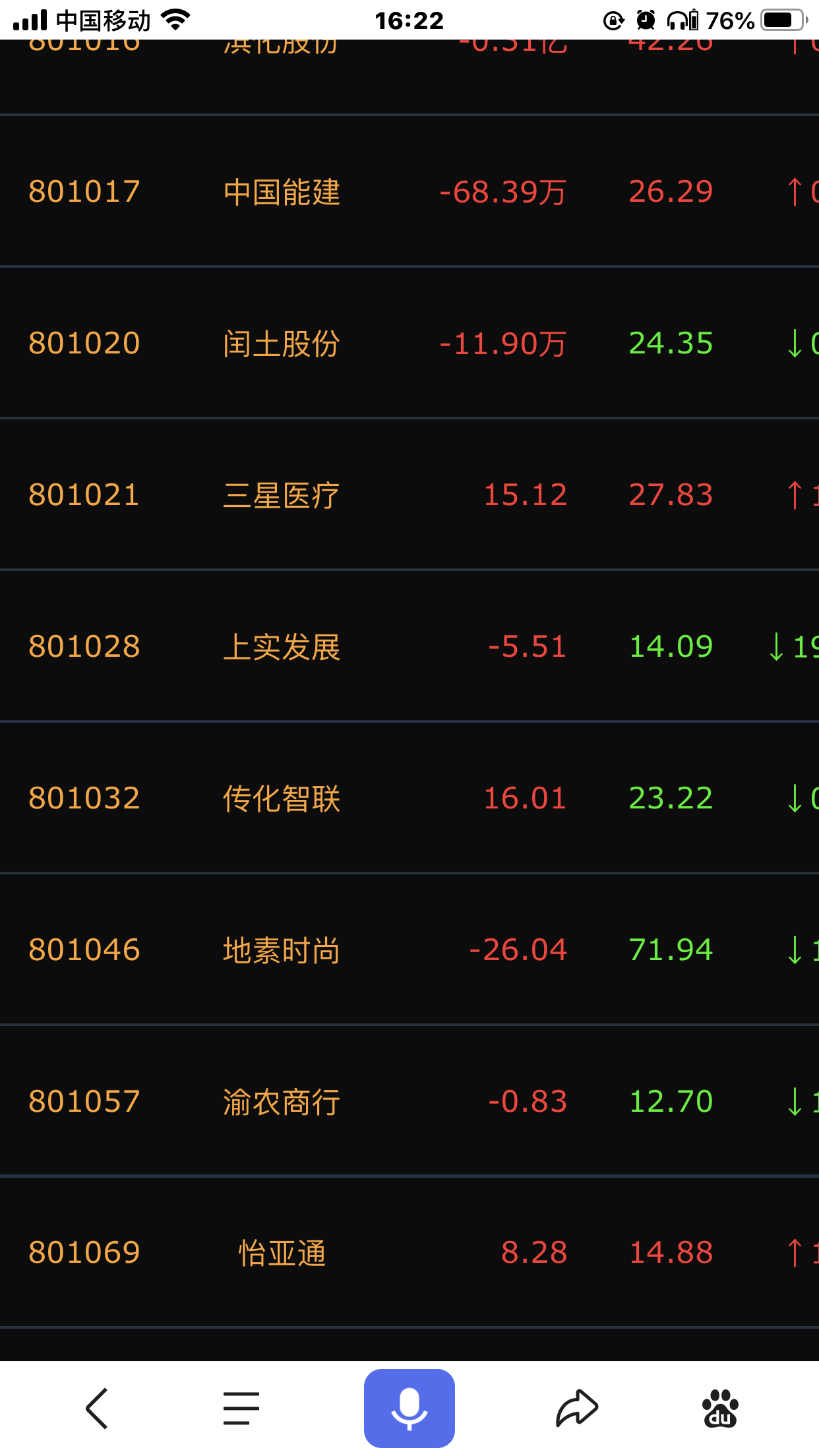Select the 渝农商行 row
819x1456 pixels.
(409, 1101)
